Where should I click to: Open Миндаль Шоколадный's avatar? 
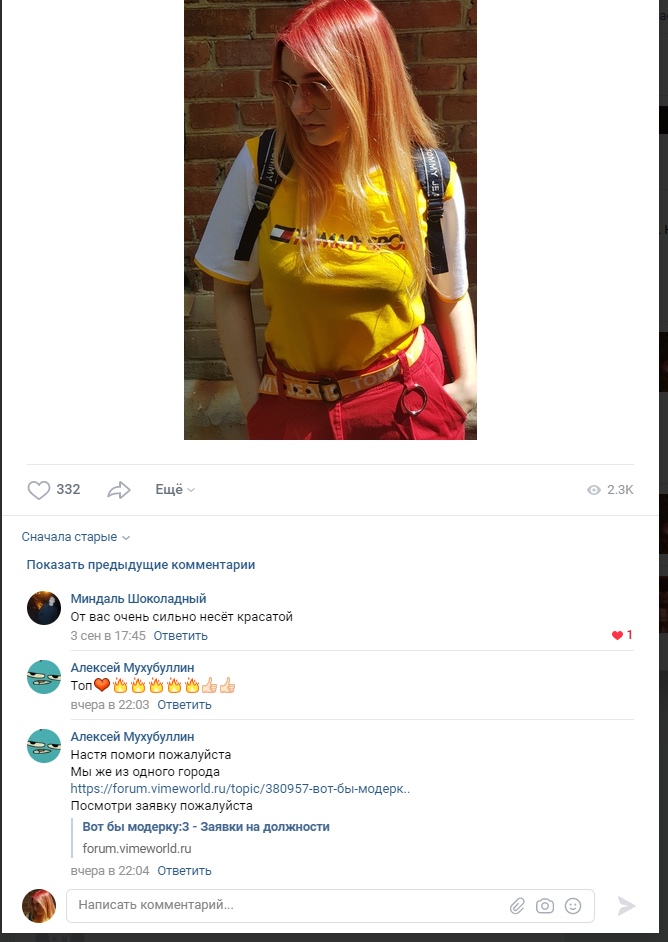[43, 608]
